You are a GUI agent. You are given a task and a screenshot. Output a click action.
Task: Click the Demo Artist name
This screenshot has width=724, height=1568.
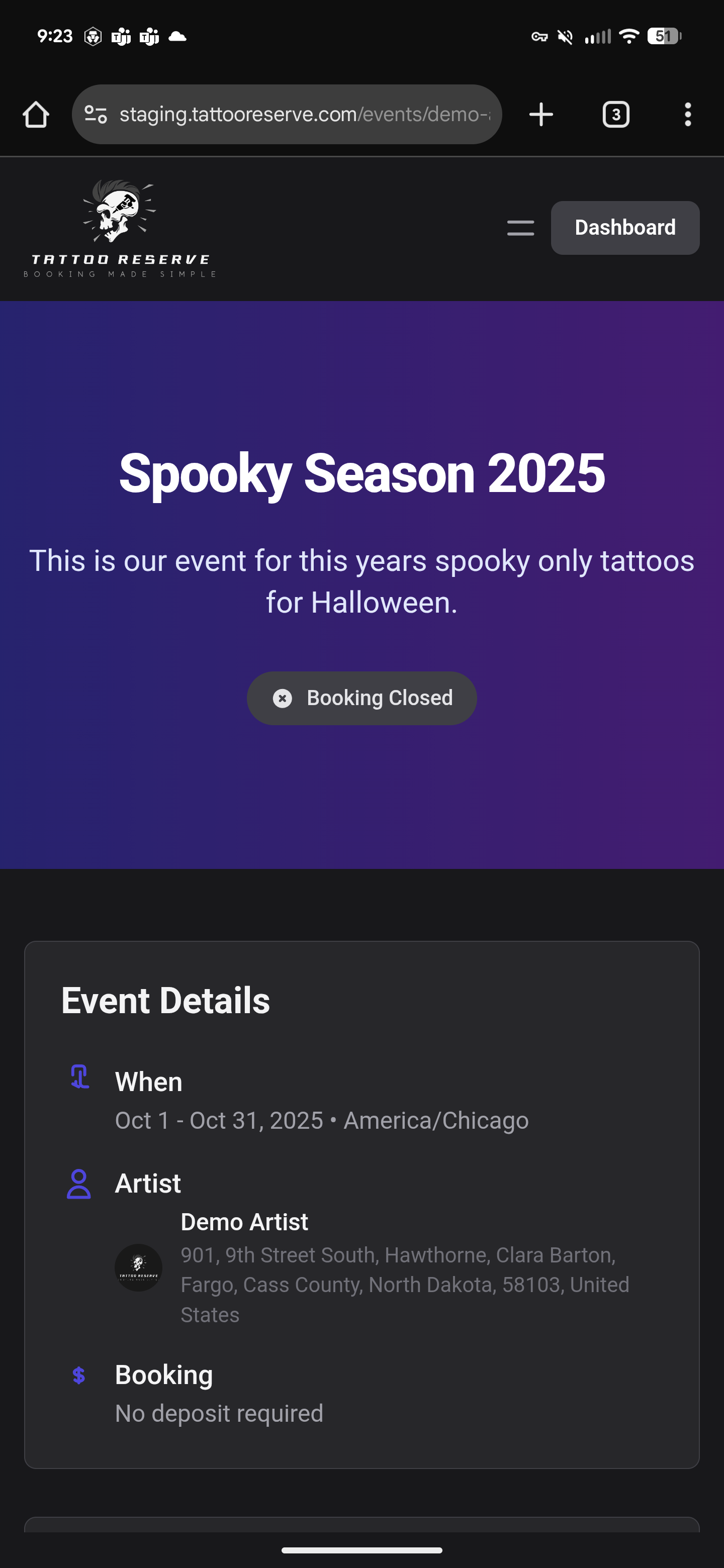tap(243, 1222)
